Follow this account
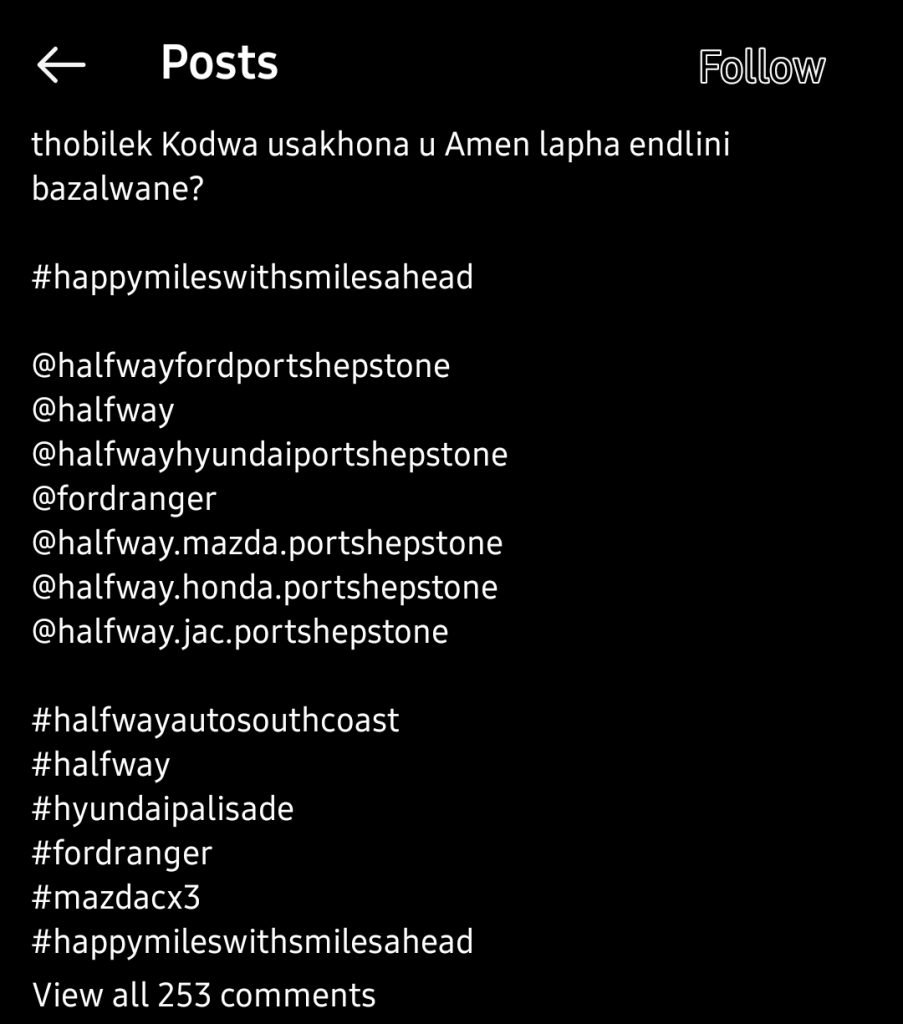 [761, 68]
